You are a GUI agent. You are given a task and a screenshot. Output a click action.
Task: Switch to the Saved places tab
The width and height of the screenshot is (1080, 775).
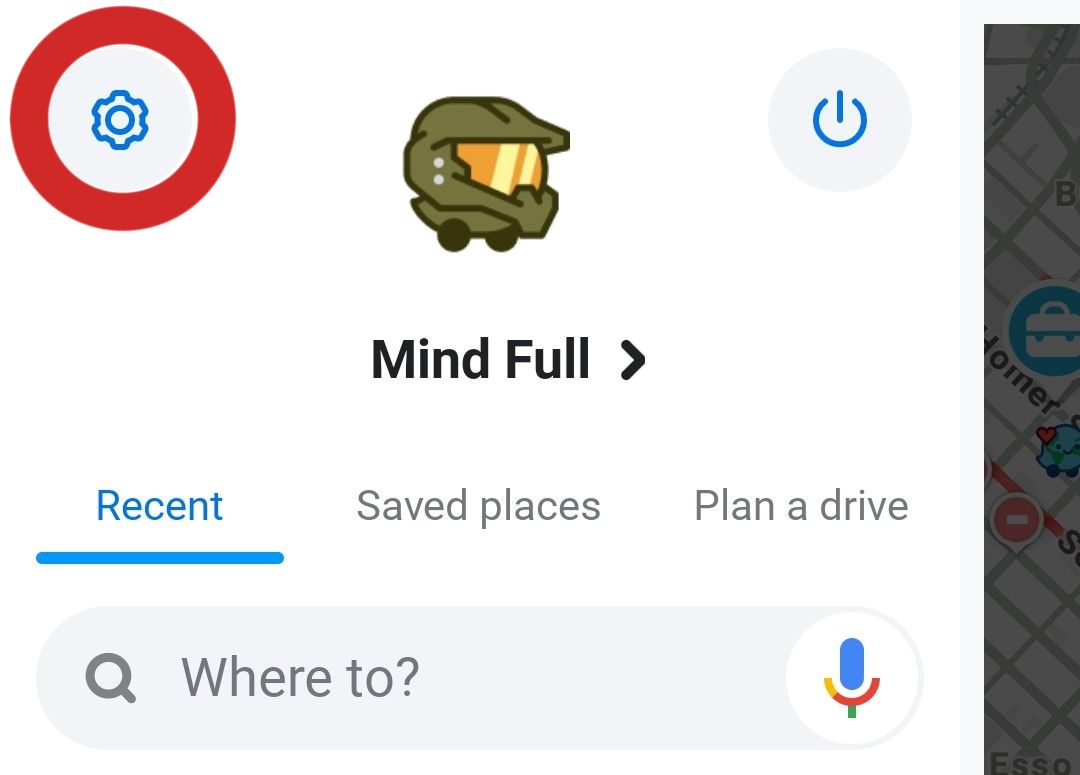(x=478, y=507)
